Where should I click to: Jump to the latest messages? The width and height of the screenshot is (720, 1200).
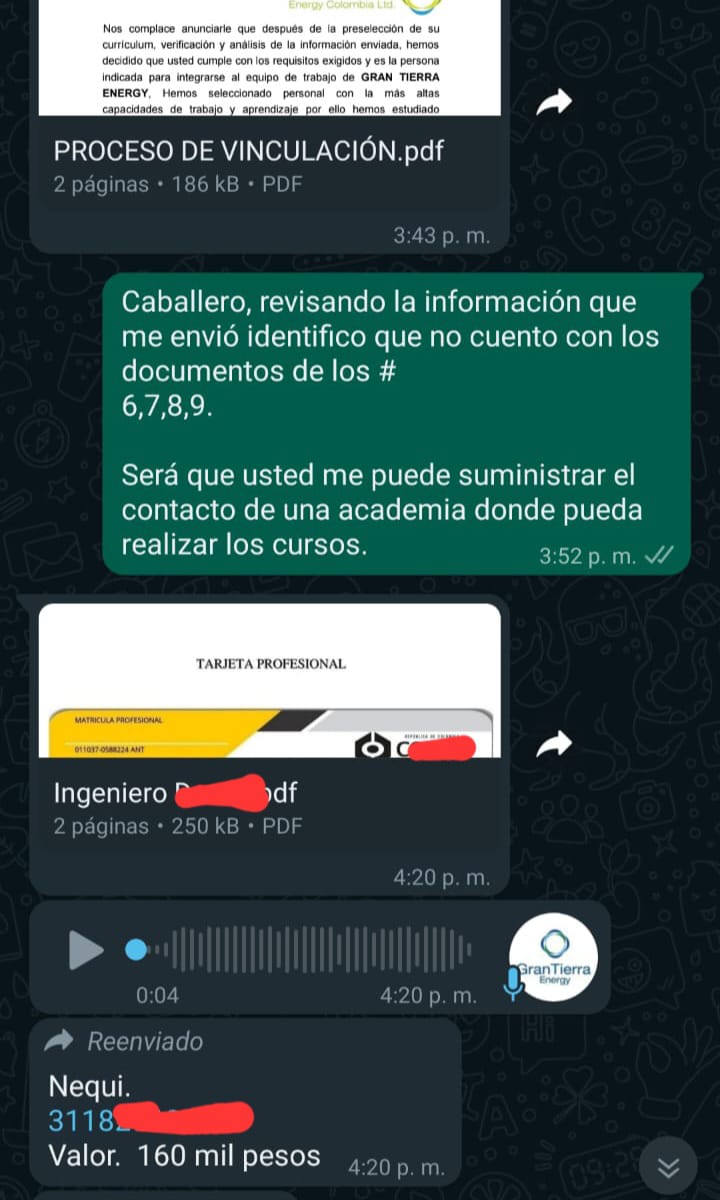click(x=668, y=1166)
